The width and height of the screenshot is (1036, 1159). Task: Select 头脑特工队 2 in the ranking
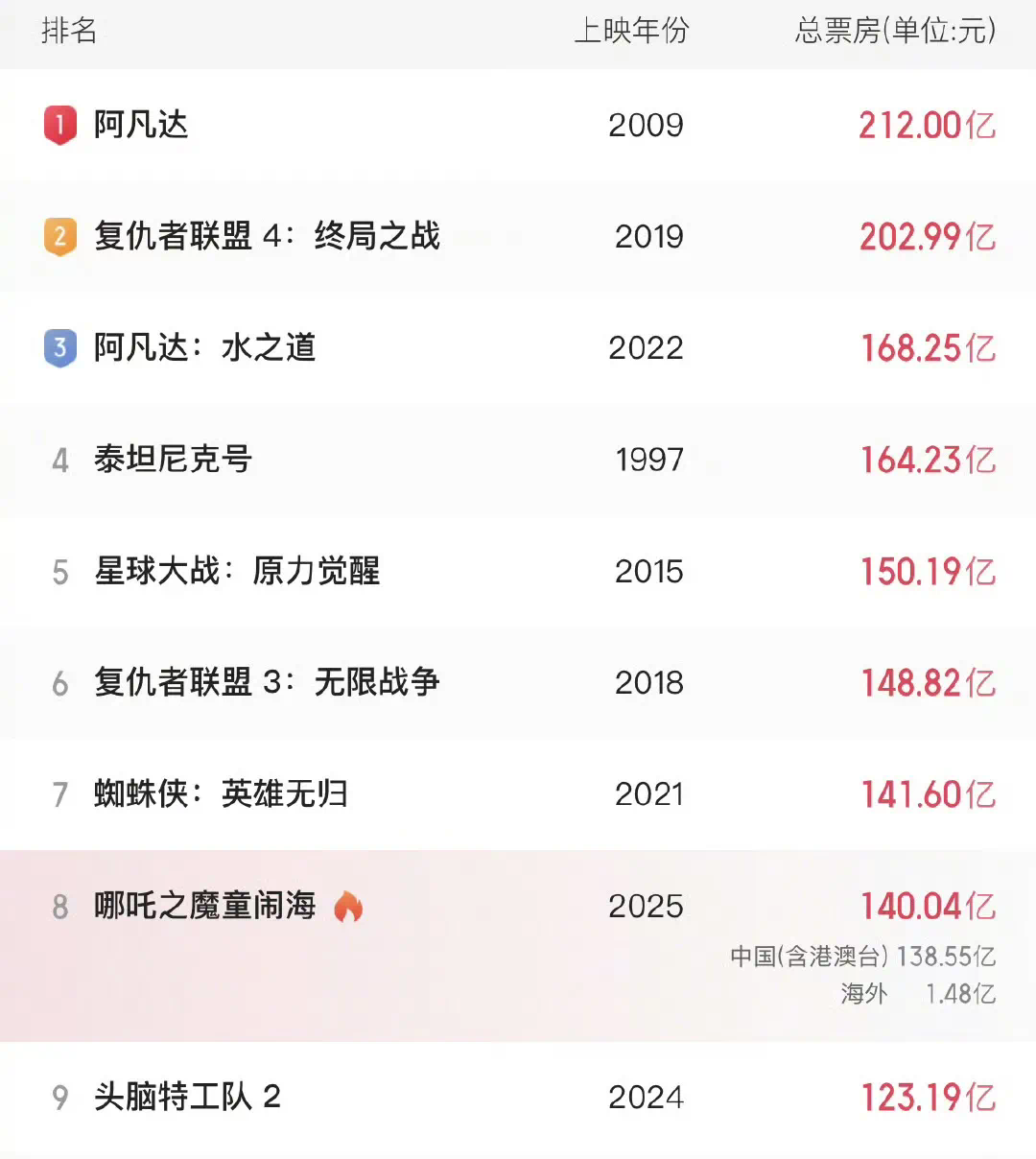pos(187,1097)
